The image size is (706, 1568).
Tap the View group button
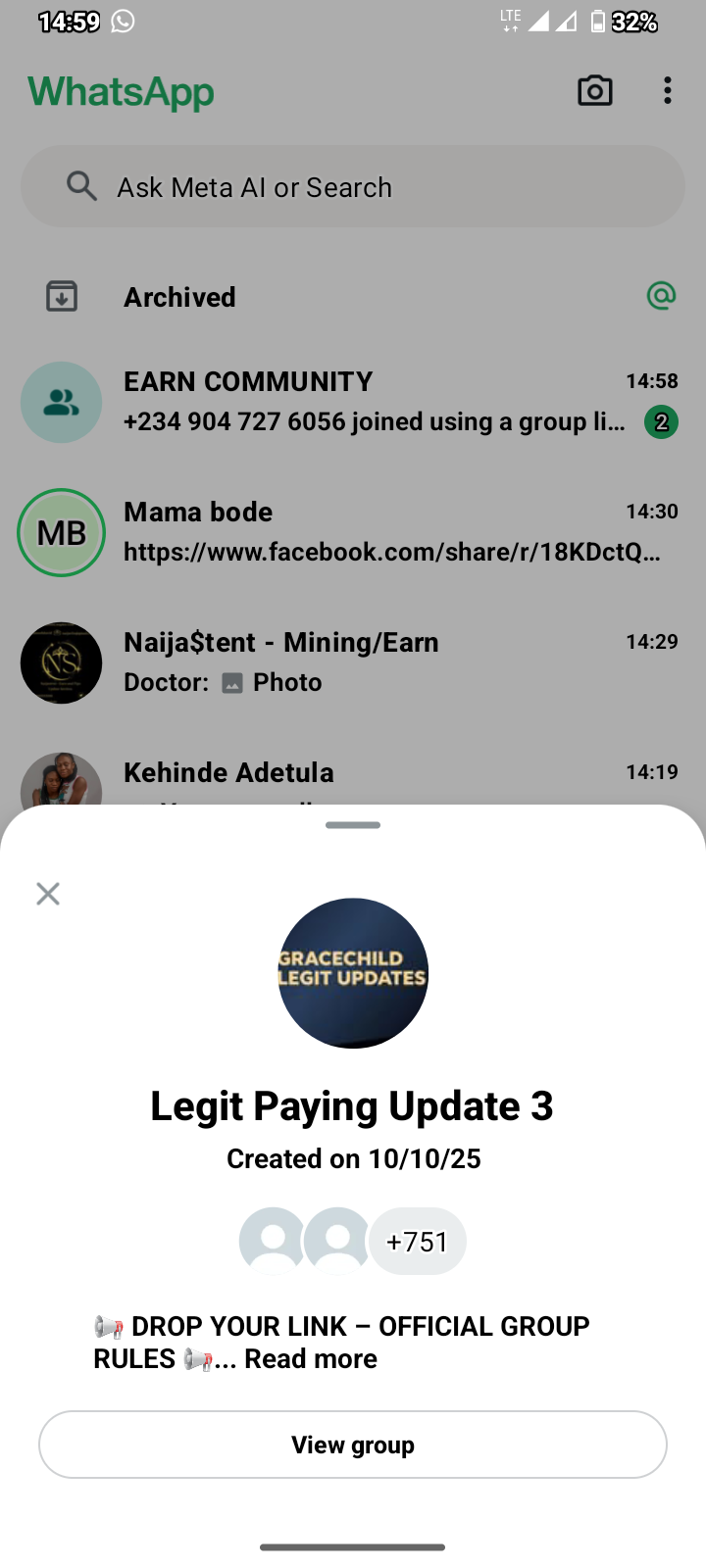click(x=353, y=1445)
